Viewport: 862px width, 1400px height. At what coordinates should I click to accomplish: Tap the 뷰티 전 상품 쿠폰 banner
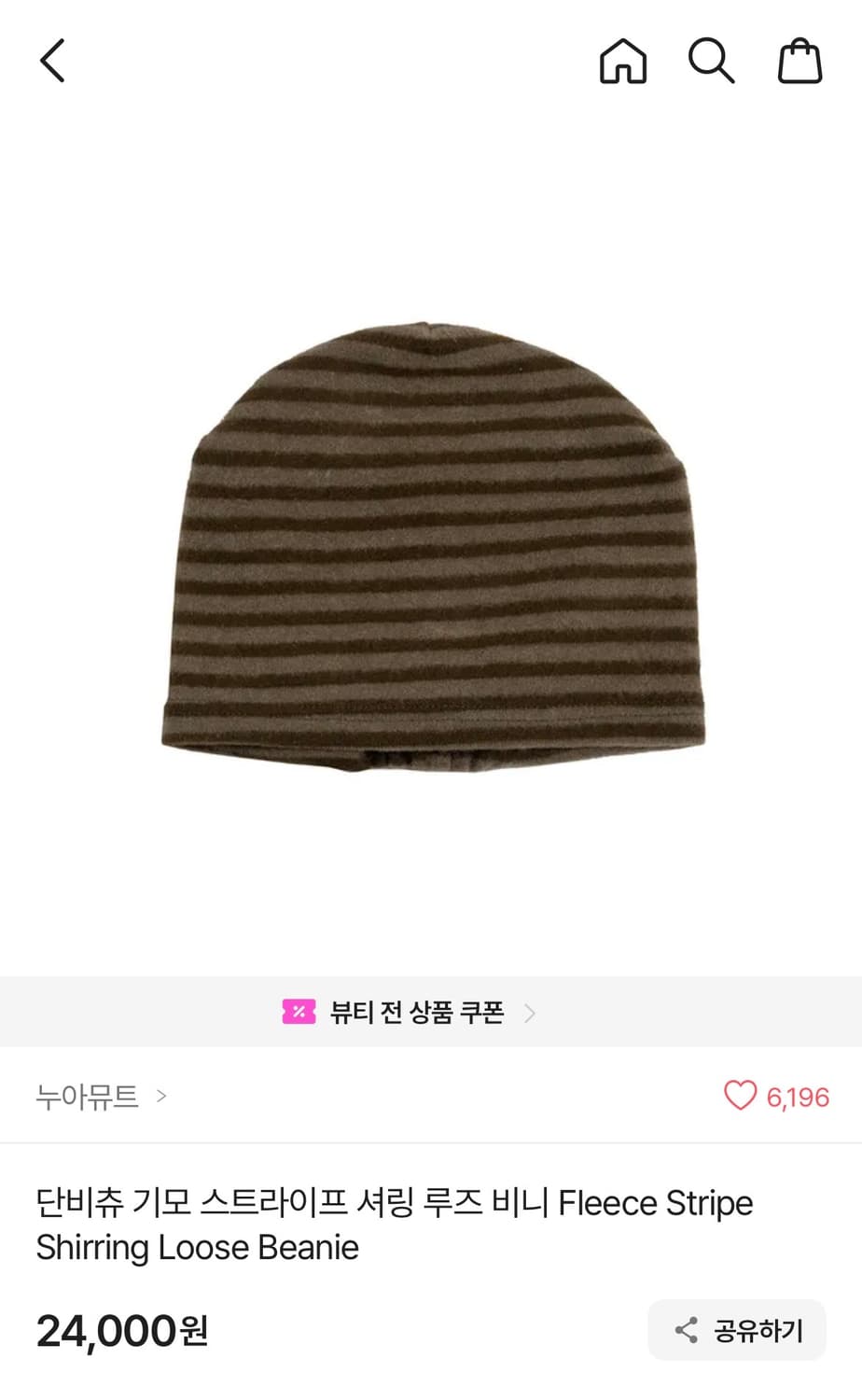418,1013
